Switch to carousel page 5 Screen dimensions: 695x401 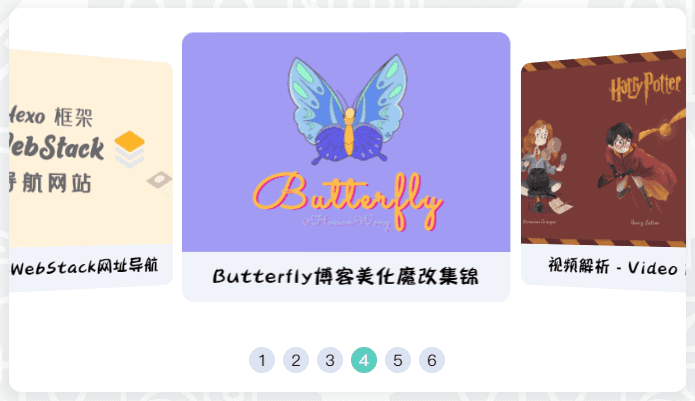point(398,360)
